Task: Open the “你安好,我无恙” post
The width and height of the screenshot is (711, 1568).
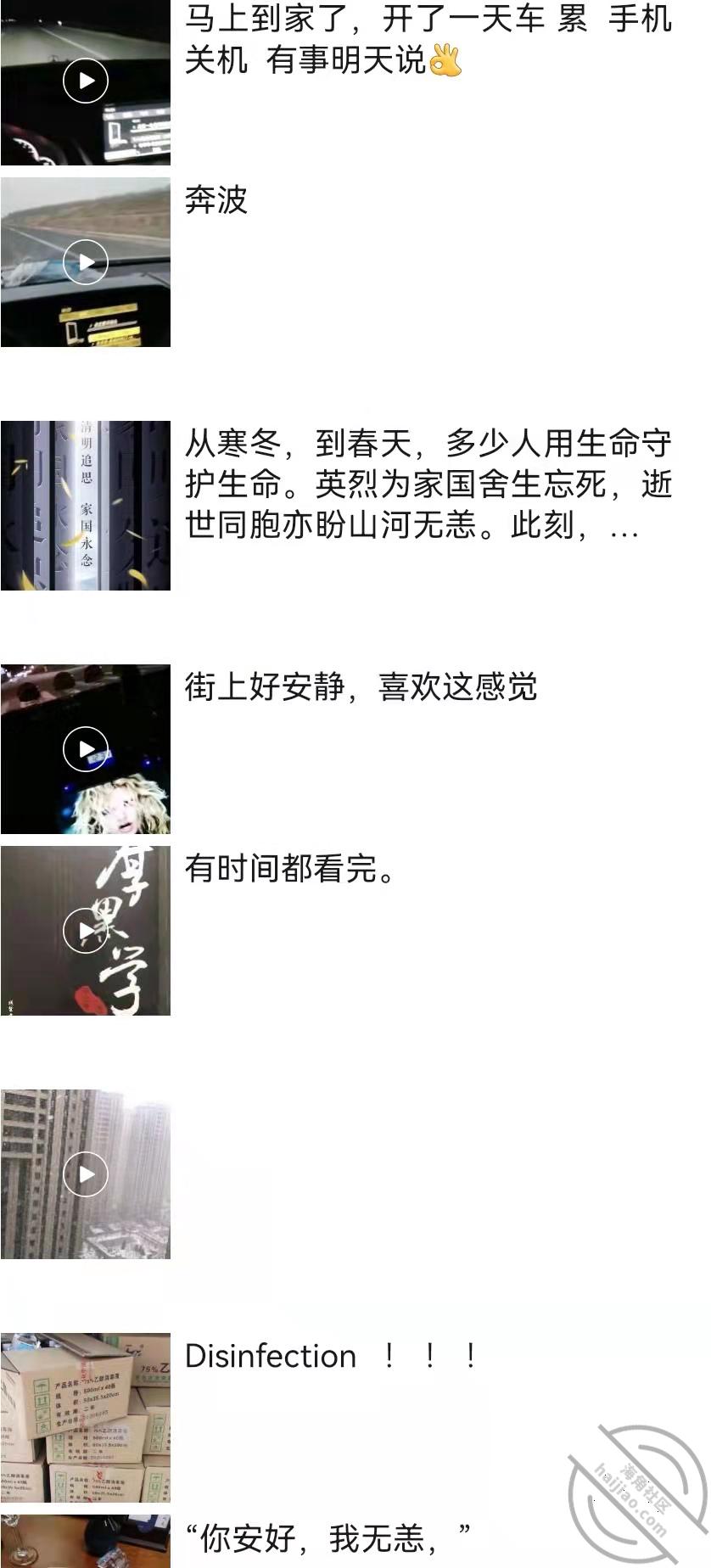Action: tap(86, 1541)
